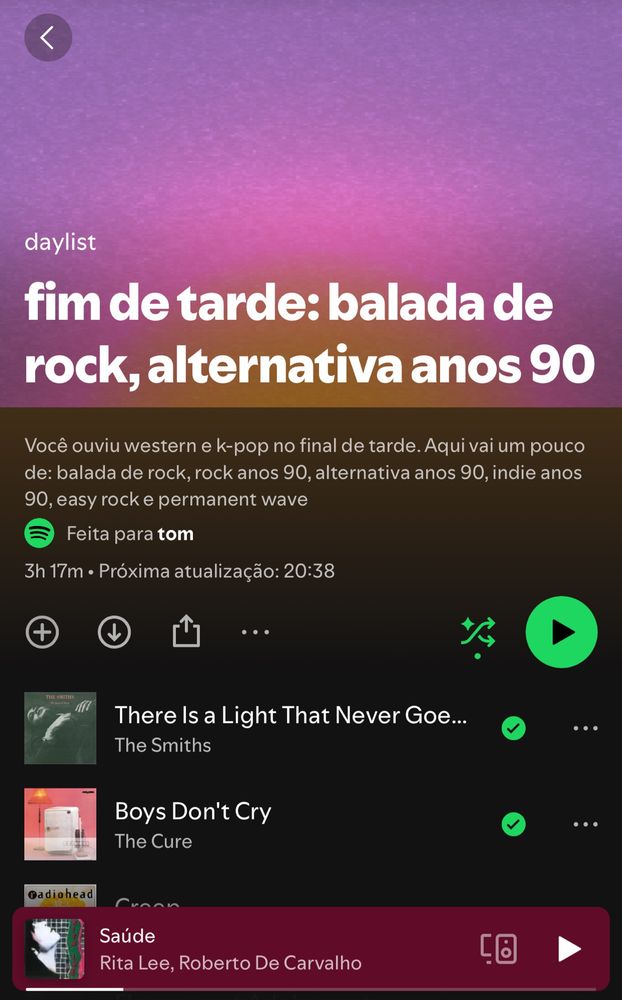The width and height of the screenshot is (622, 1000).
Task: Add this daylist to your library
Action: (42, 632)
